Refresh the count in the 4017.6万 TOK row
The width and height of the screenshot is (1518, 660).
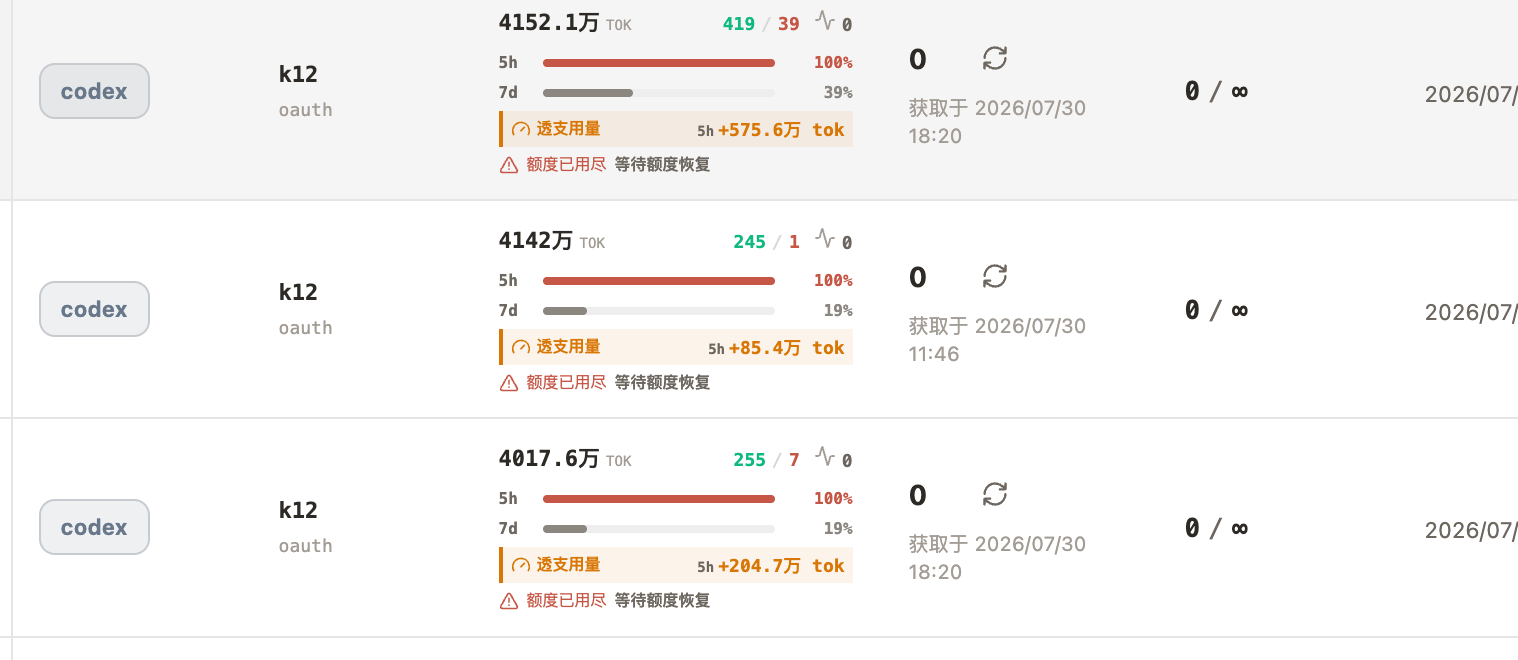[994, 494]
